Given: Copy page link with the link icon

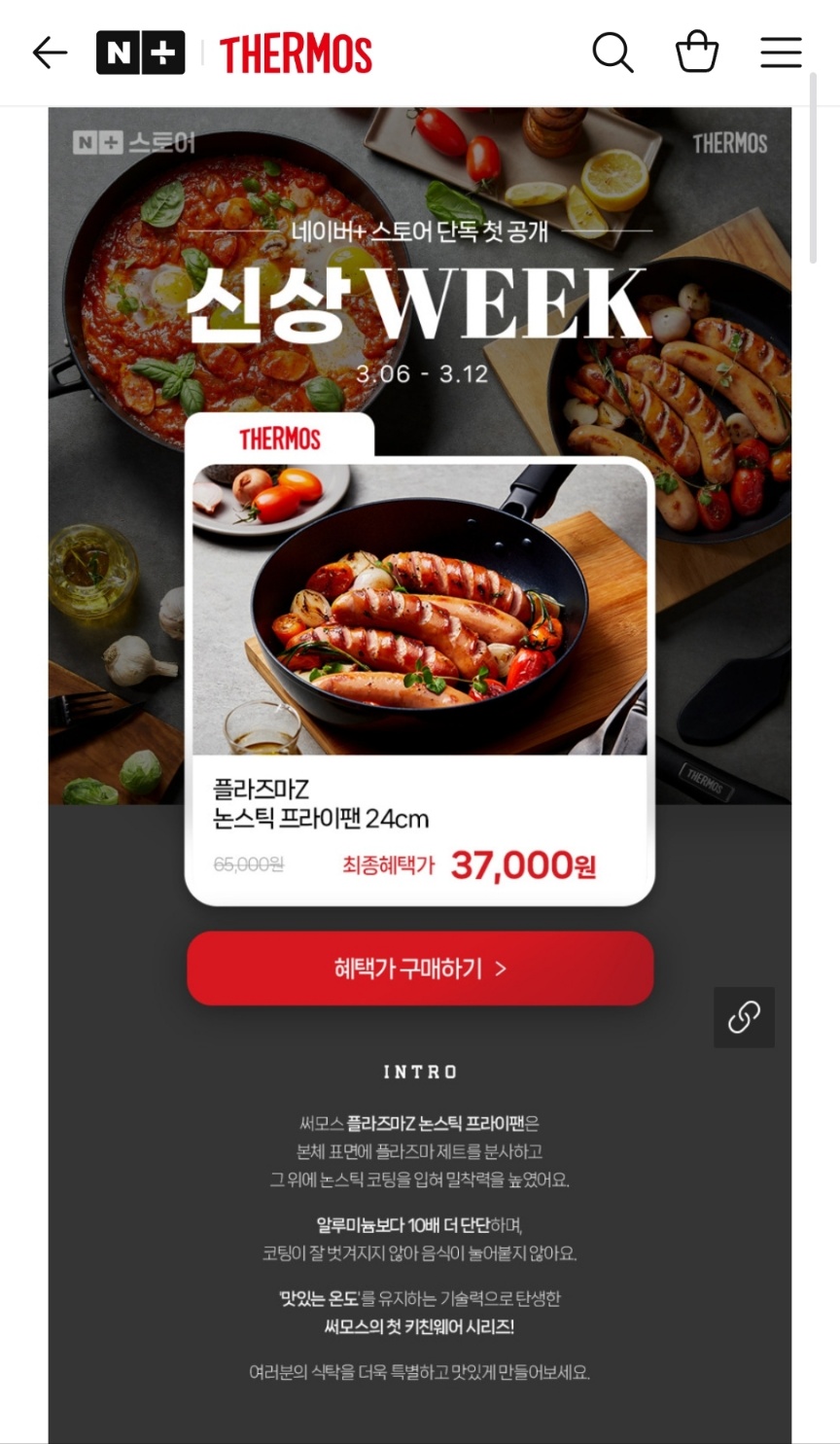Looking at the screenshot, I should tap(744, 1017).
